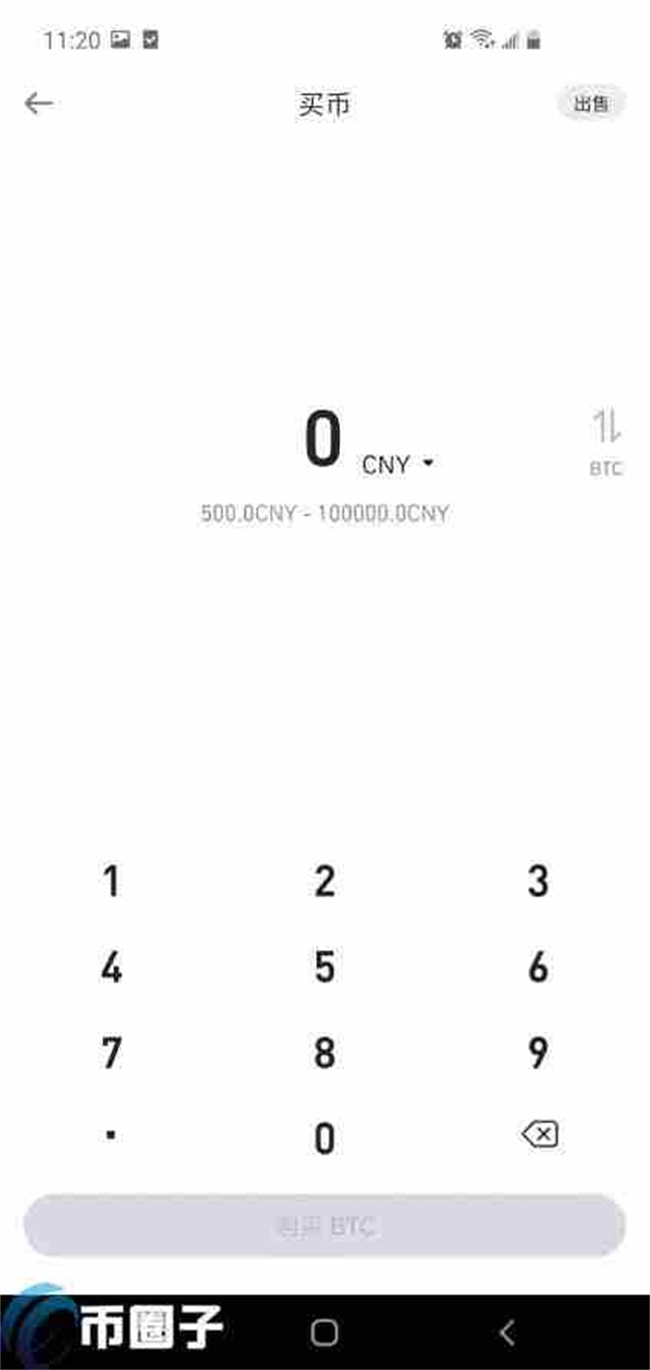Switch to the 出售 sell mode
Viewport: 650px width, 1370px height.
(590, 103)
